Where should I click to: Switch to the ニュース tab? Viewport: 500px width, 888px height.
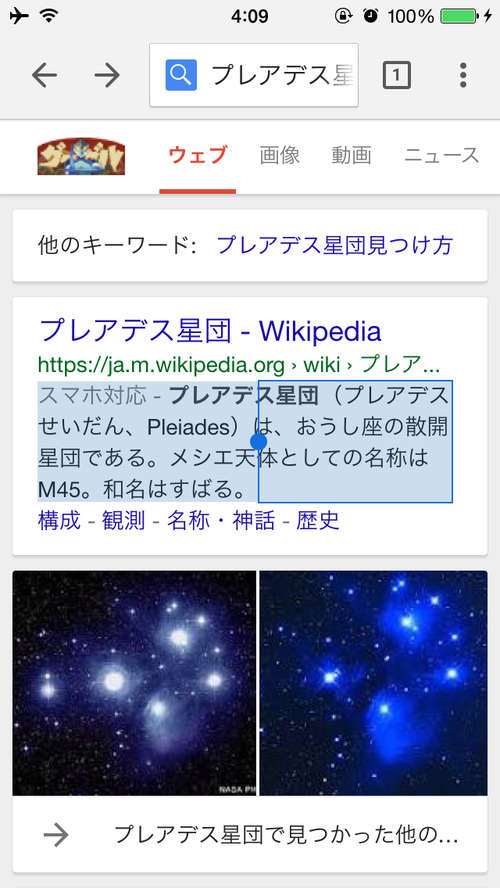(442, 155)
